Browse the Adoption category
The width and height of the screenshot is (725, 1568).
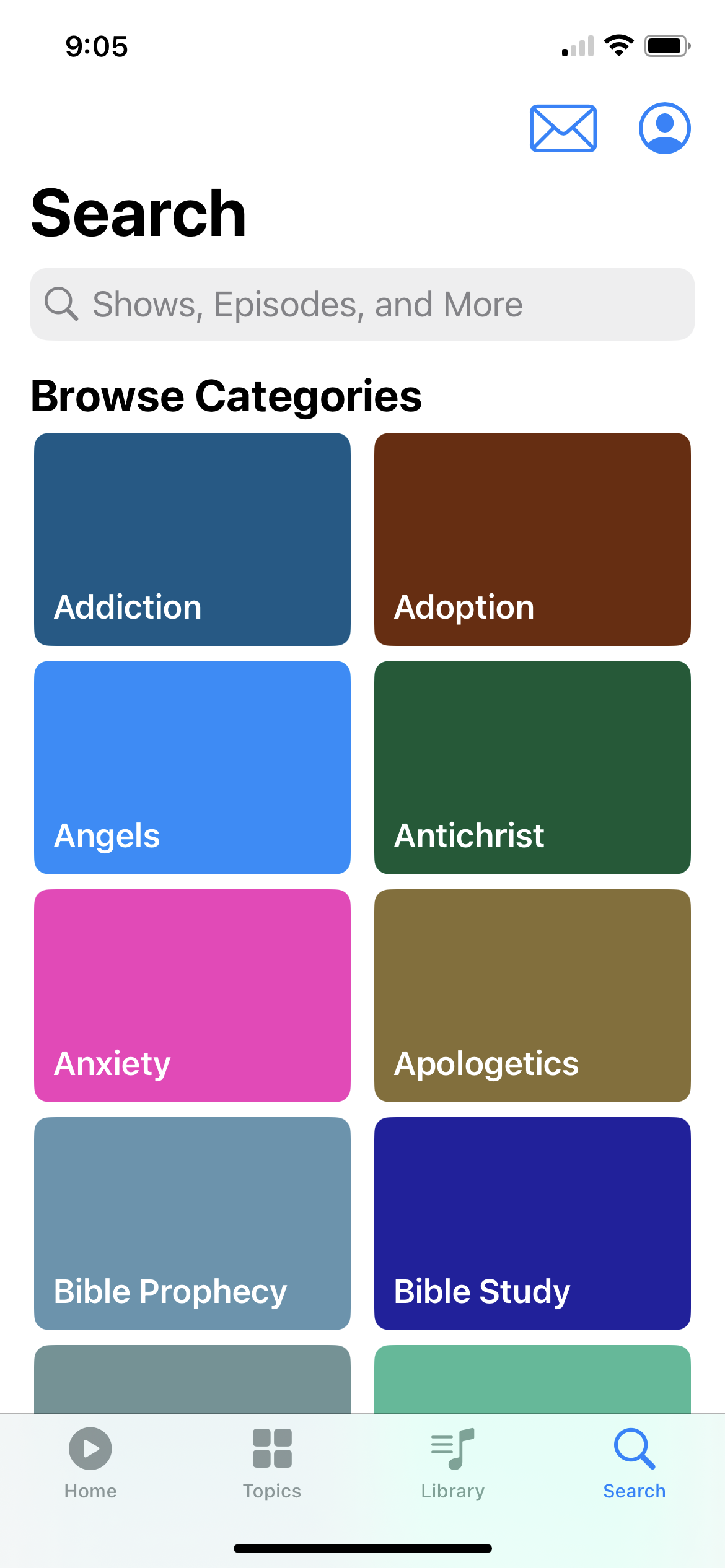point(532,539)
